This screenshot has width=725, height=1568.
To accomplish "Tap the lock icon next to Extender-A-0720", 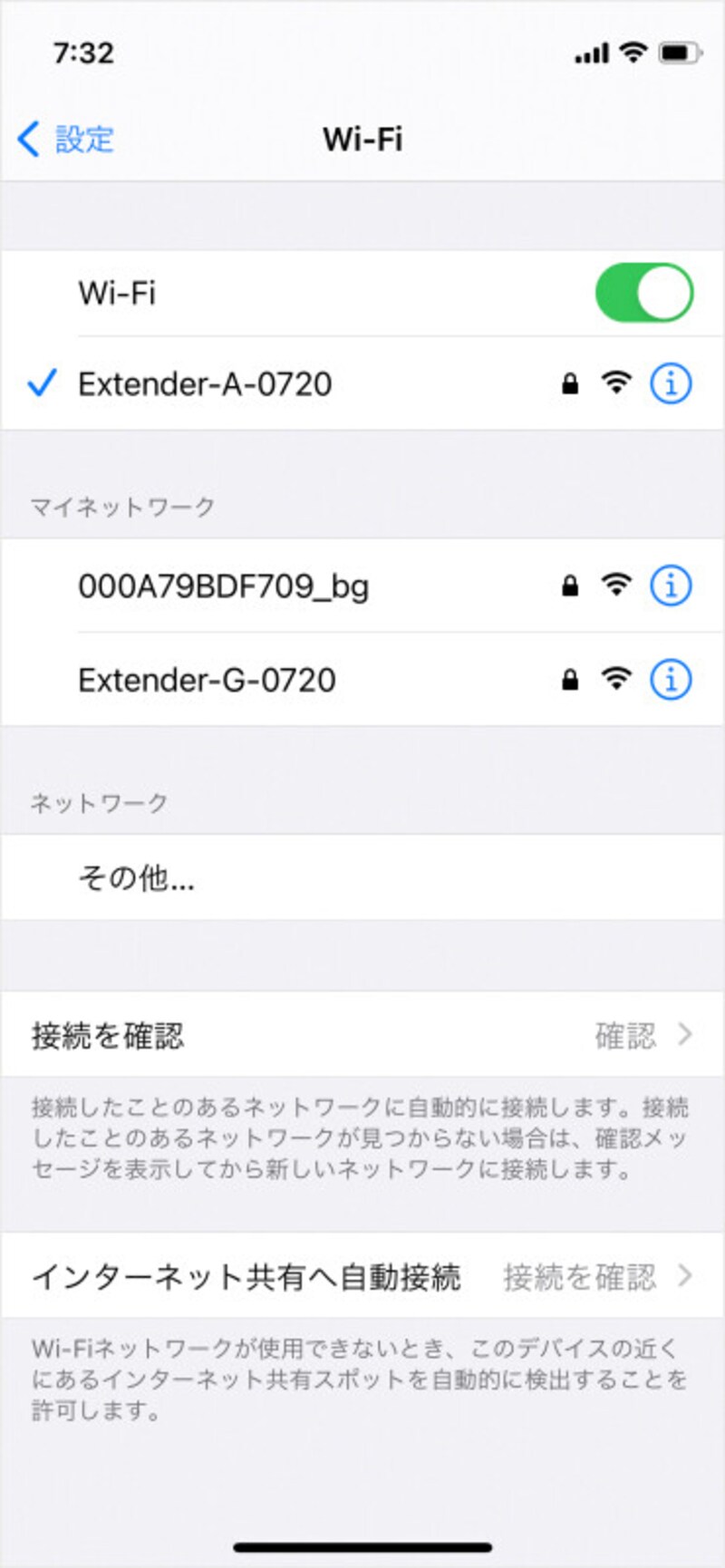I will (x=569, y=383).
